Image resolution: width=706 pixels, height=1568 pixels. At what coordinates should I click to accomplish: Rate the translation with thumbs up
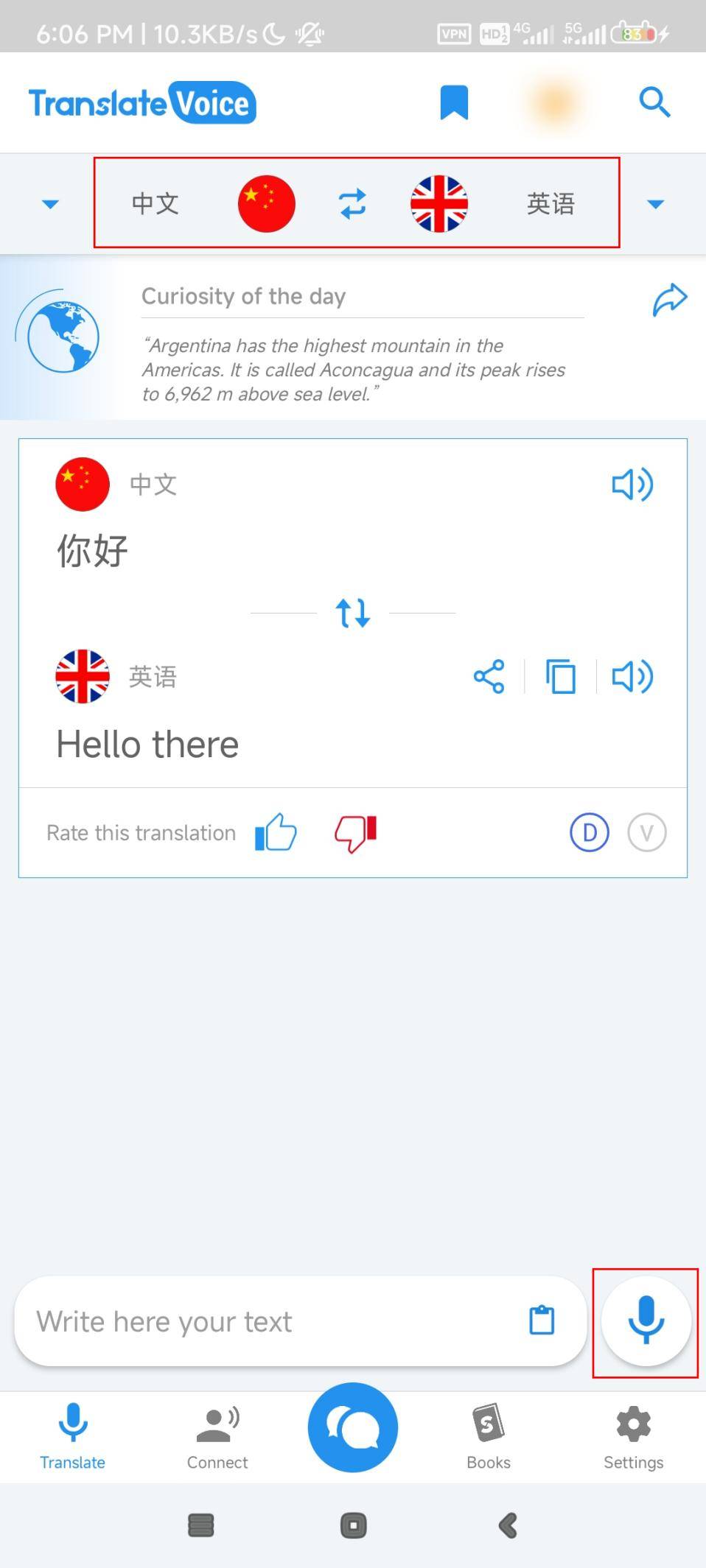coord(276,832)
